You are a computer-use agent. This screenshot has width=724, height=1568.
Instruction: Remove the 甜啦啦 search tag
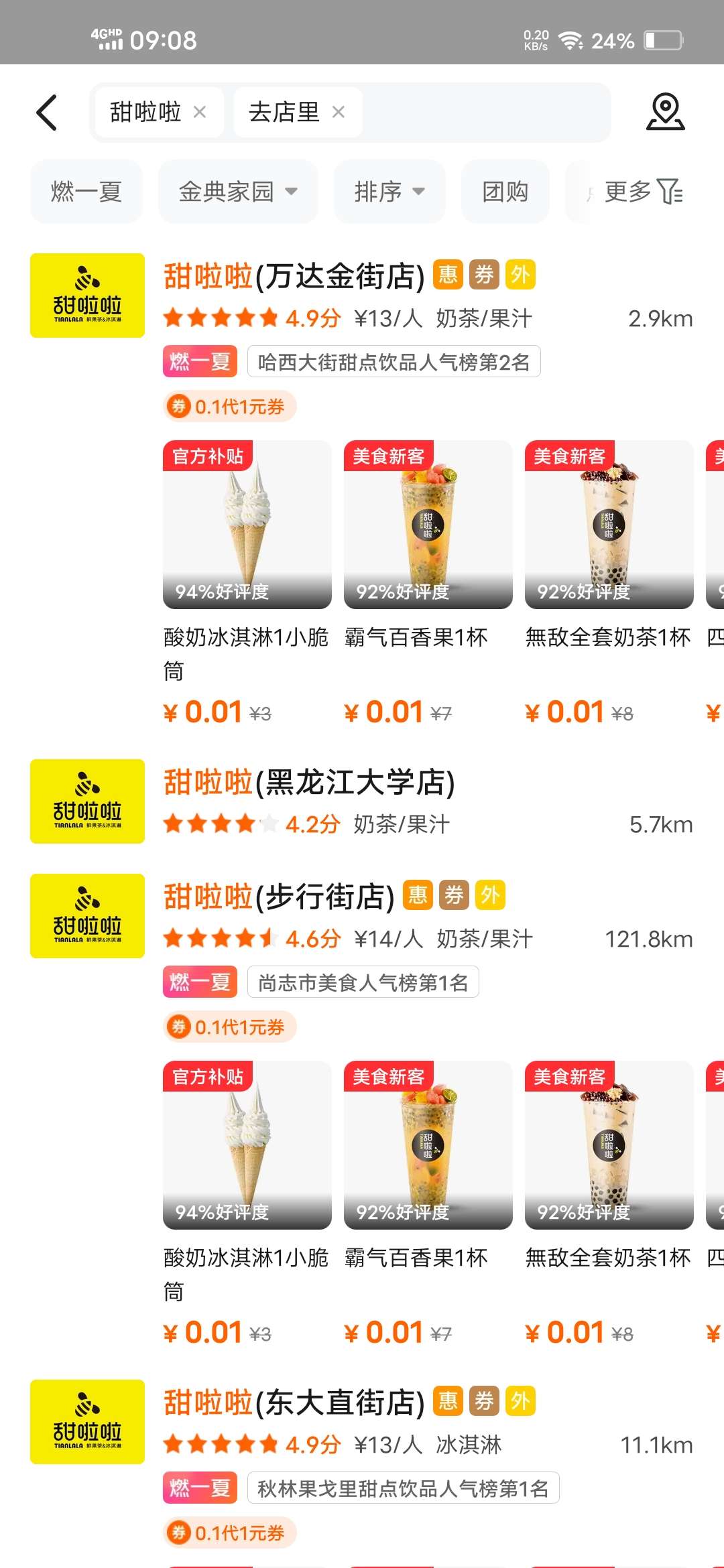[x=199, y=112]
